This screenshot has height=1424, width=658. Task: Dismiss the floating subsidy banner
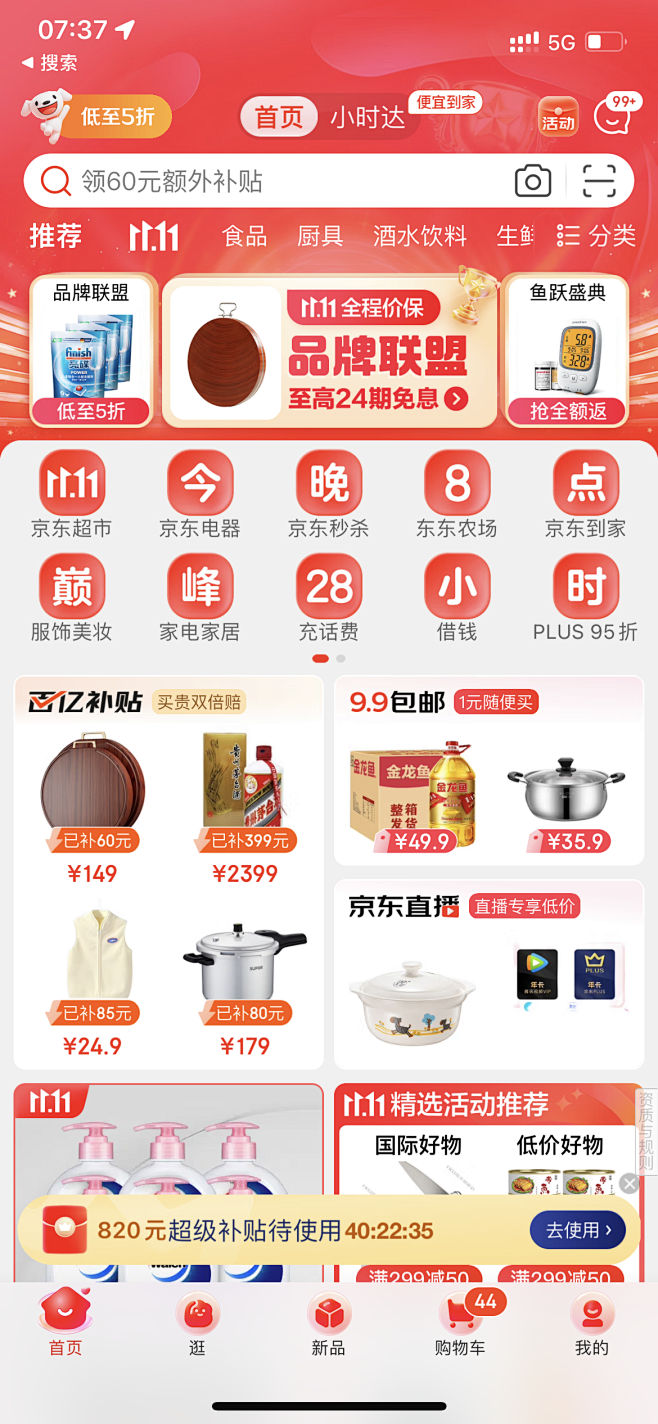tap(629, 1184)
